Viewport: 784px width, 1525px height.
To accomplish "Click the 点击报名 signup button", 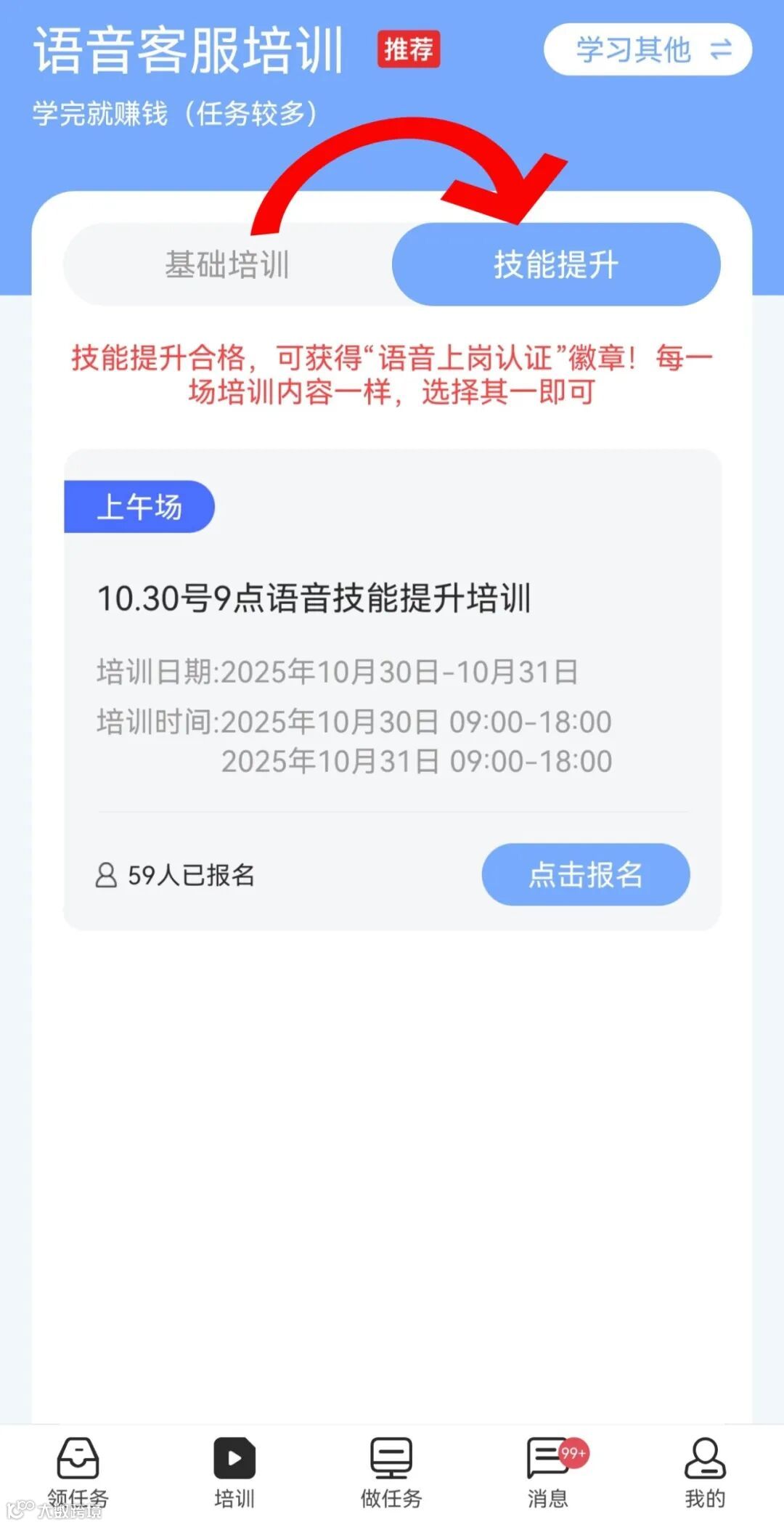I will point(585,877).
